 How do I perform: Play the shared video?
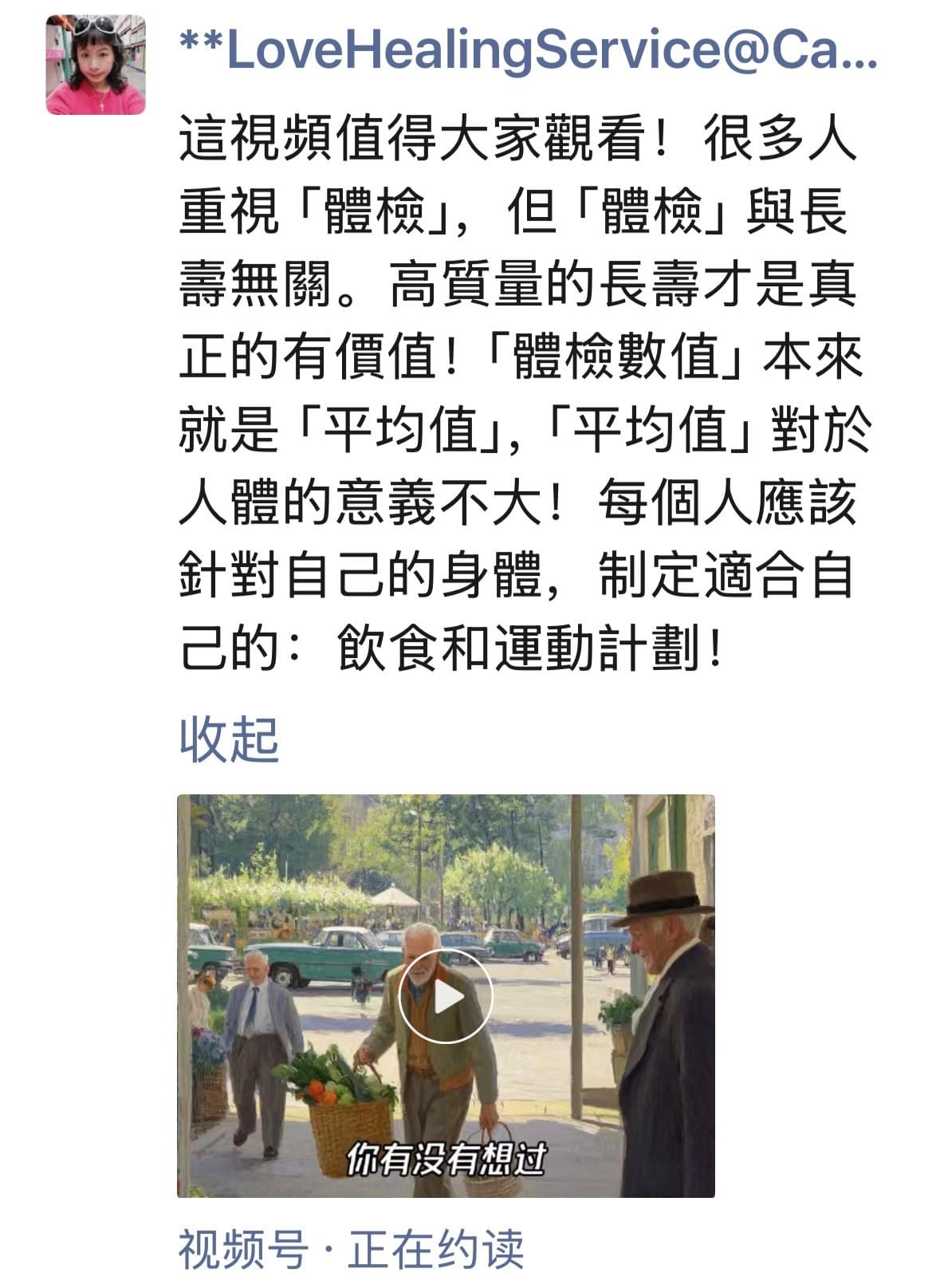pyautogui.click(x=446, y=996)
